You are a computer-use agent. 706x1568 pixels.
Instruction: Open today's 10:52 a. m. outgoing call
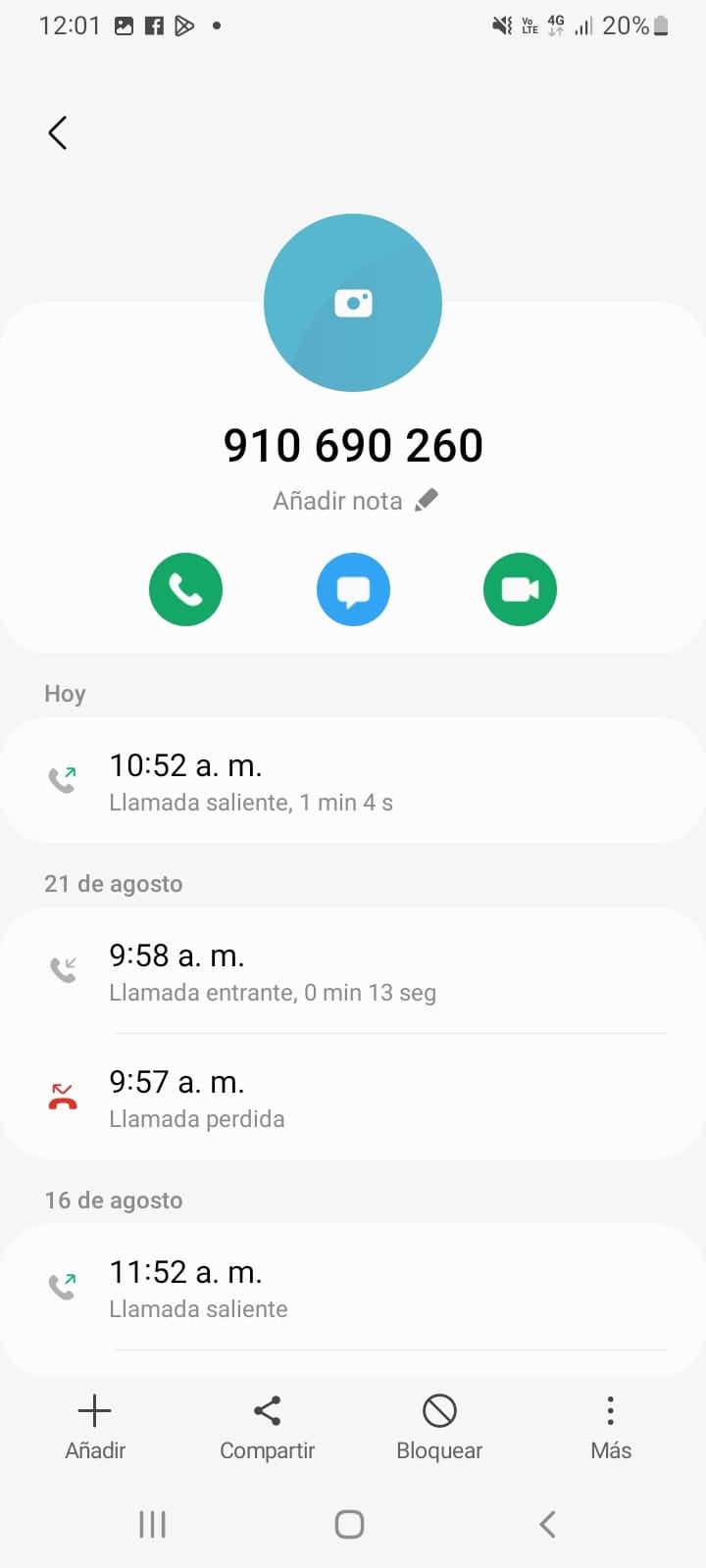click(x=353, y=781)
